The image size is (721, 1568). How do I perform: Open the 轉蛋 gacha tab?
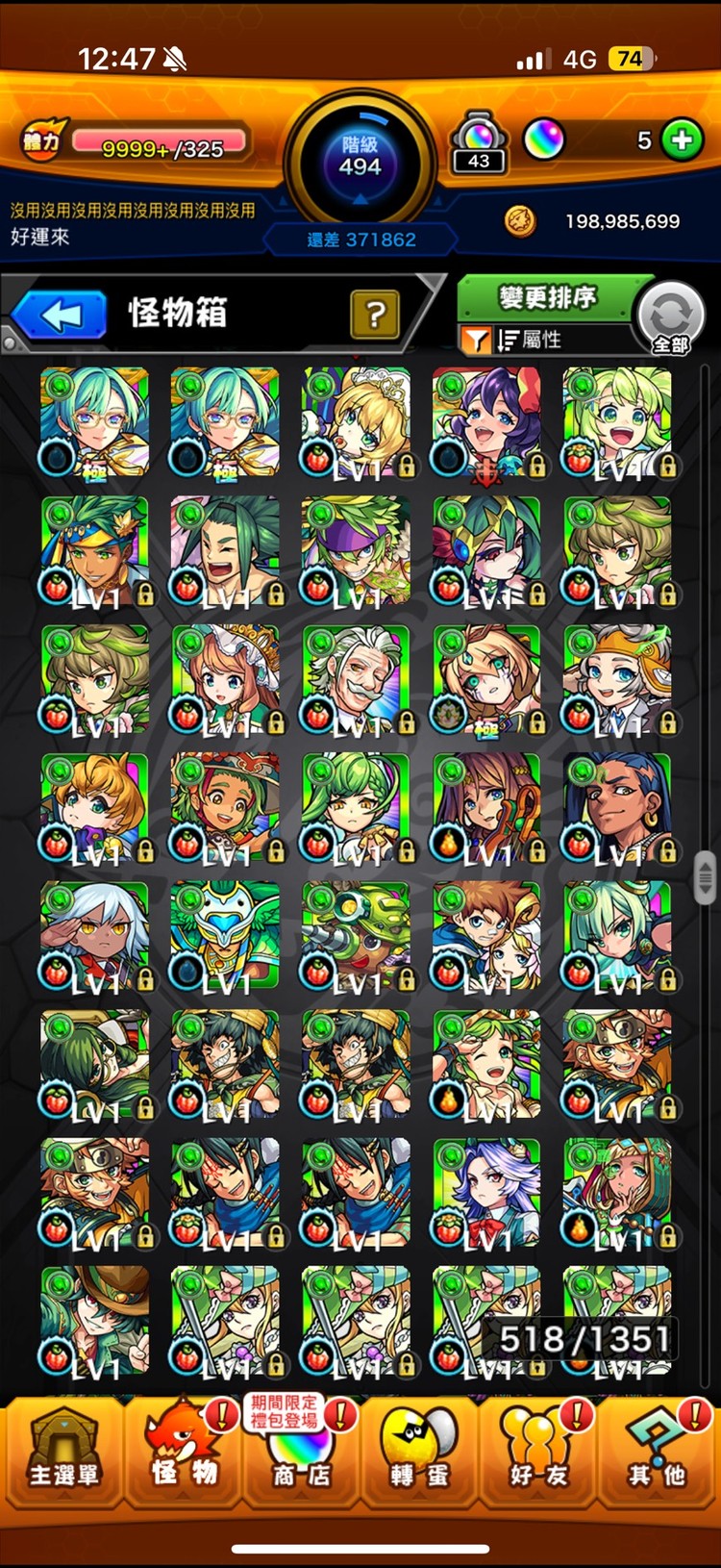(x=419, y=1453)
